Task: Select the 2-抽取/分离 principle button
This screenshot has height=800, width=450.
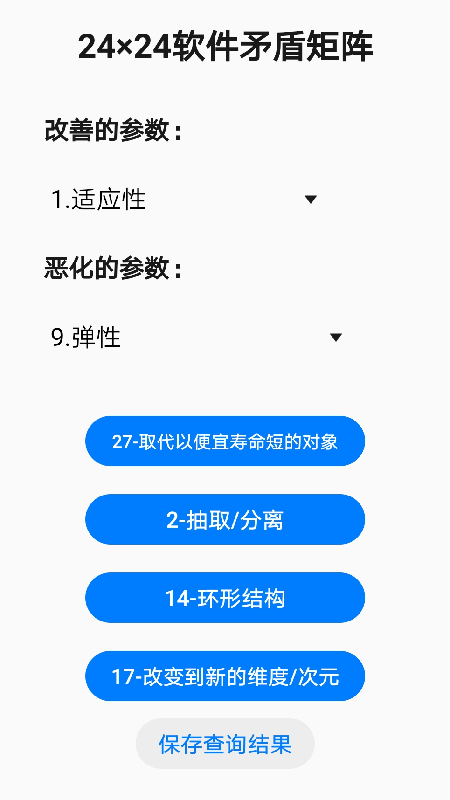Action: 225,519
